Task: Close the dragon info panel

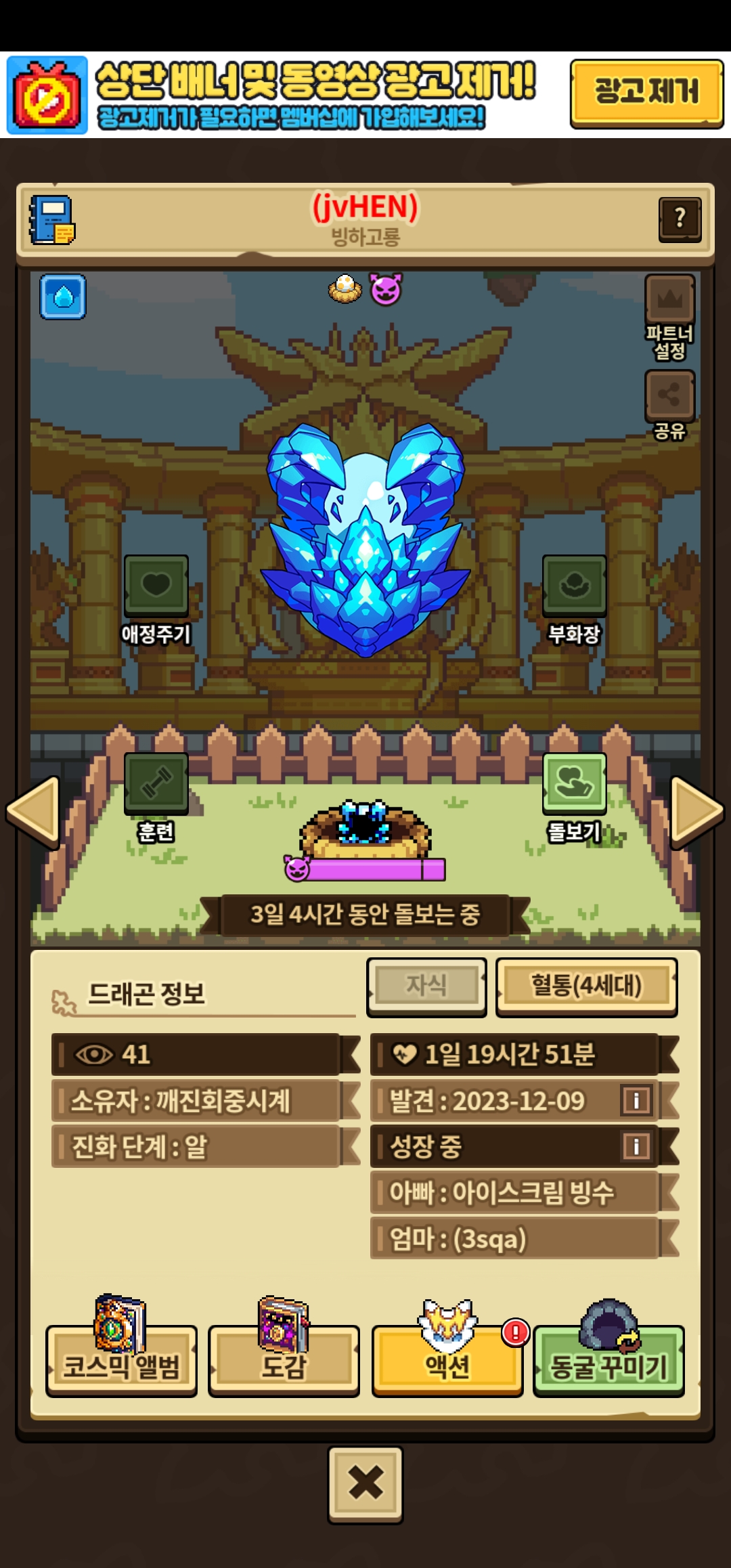Action: (x=365, y=1484)
